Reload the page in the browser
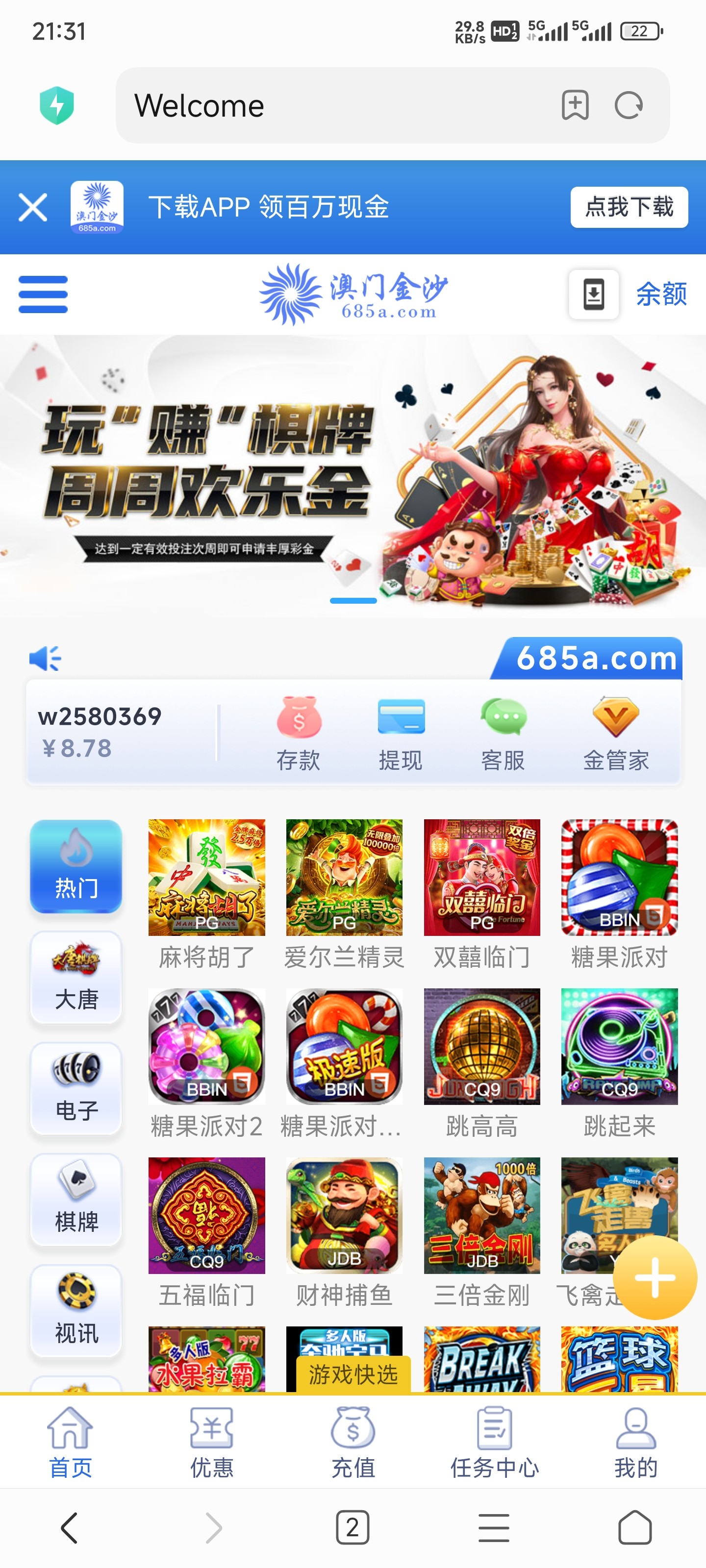 click(629, 106)
